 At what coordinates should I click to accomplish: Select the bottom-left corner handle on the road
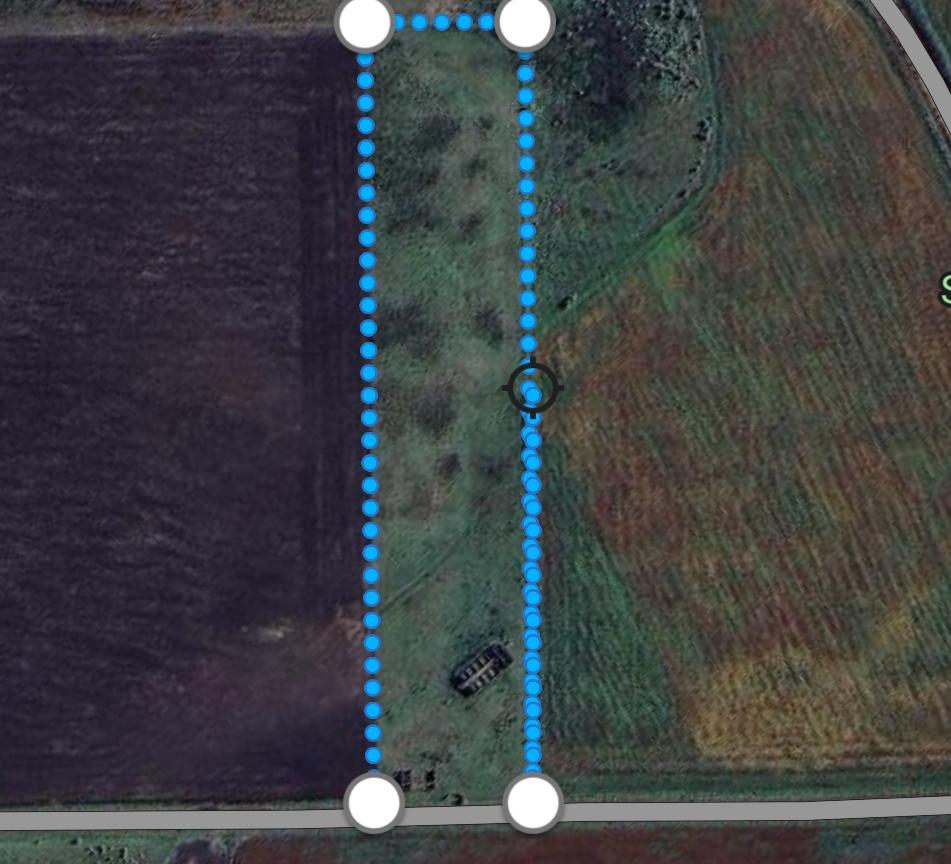coord(374,802)
